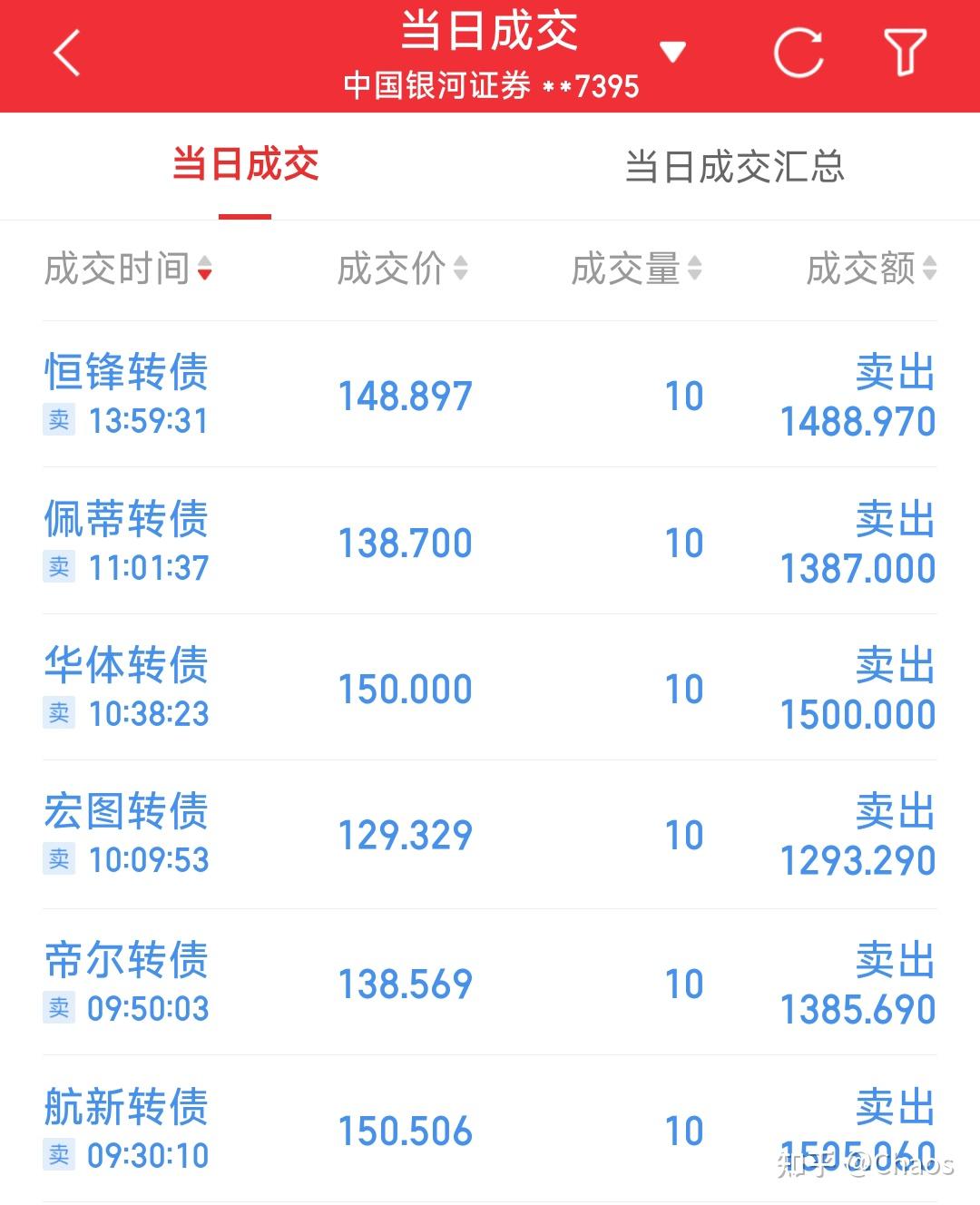Tap the 卖 badge next to 恒锋转债
The width and height of the screenshot is (980, 1205).
tap(58, 420)
